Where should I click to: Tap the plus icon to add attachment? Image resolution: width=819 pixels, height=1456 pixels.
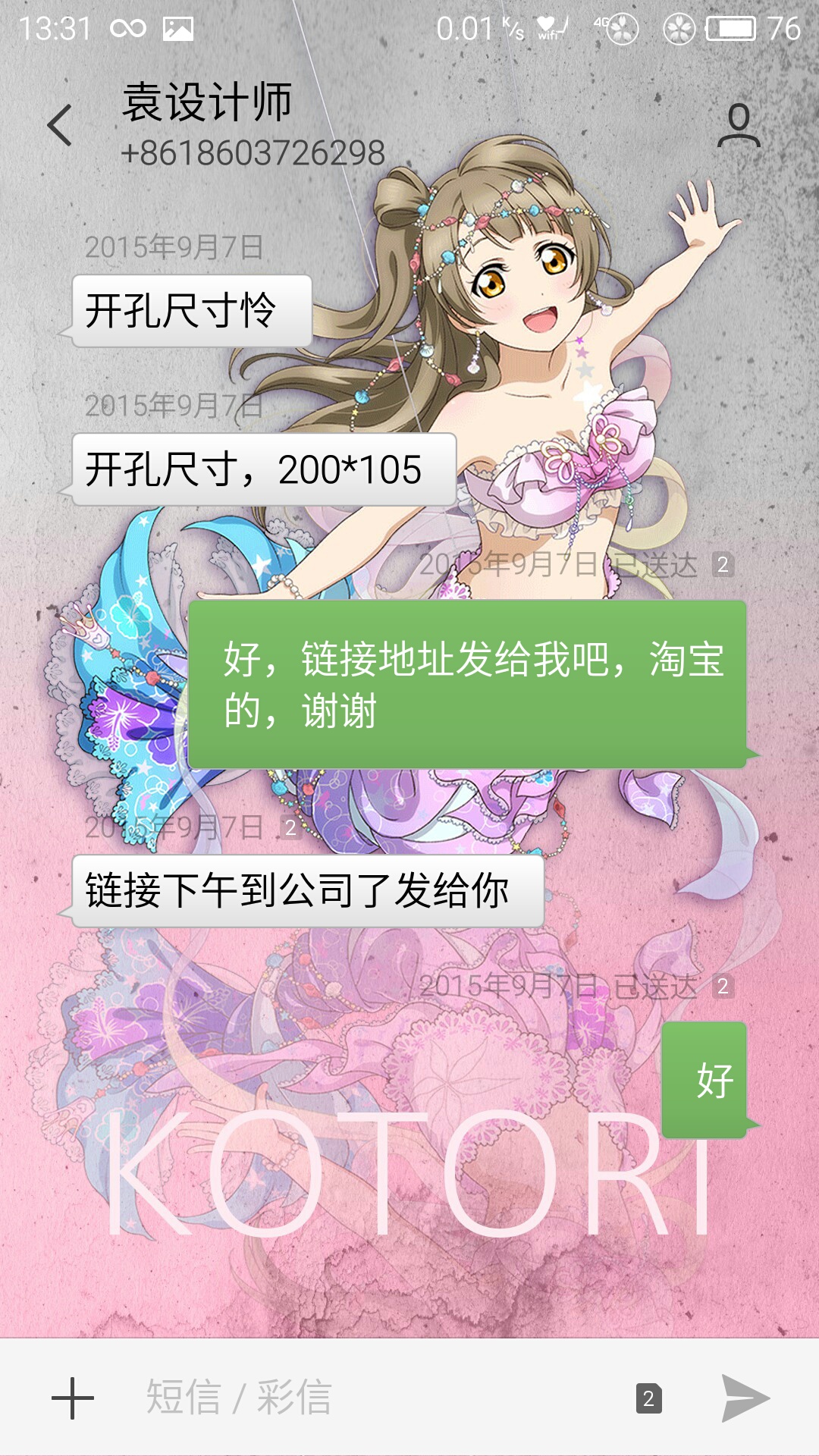pos(73,1398)
